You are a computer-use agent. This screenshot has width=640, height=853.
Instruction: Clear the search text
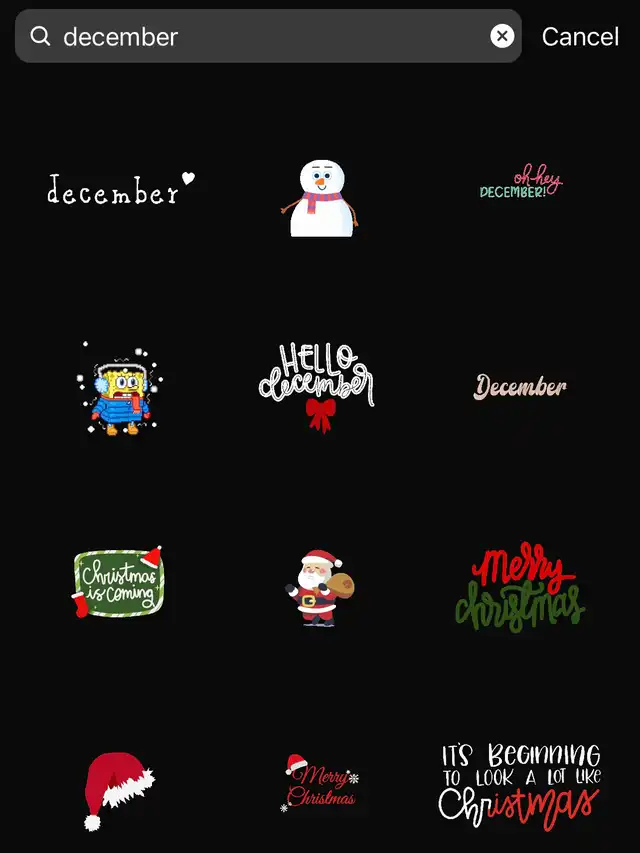coord(502,37)
